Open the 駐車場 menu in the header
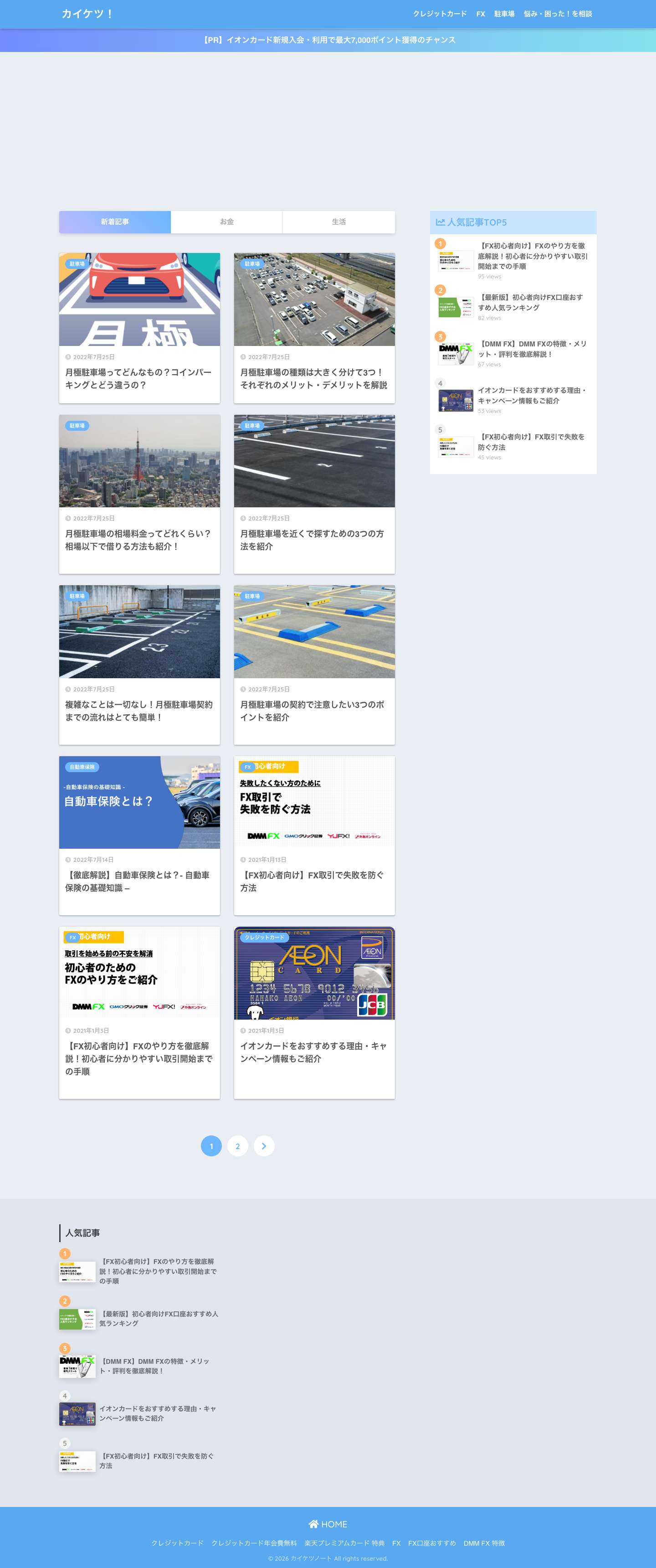The image size is (656, 1568). point(505,13)
